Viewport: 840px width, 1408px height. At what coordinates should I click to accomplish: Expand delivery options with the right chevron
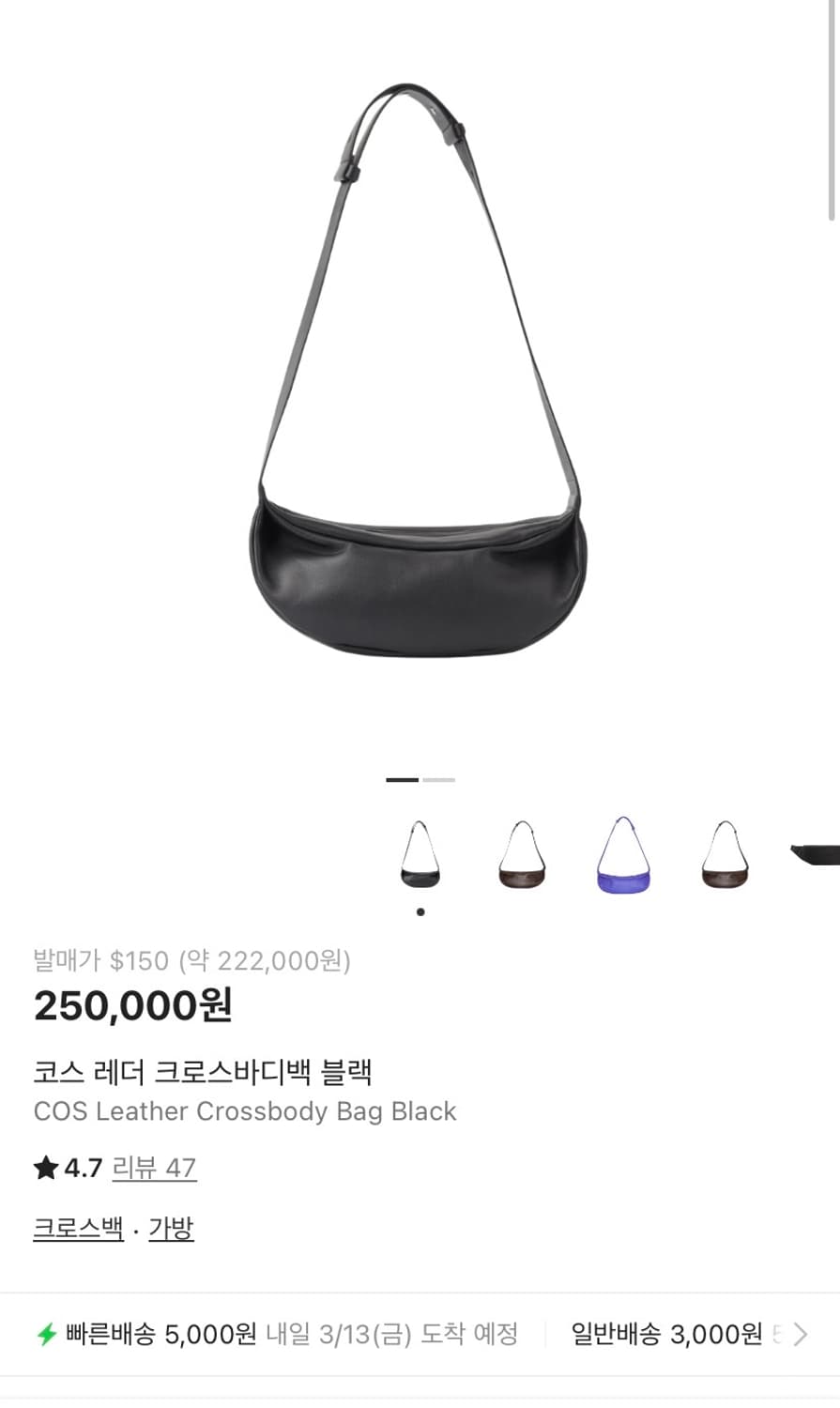tap(802, 1334)
